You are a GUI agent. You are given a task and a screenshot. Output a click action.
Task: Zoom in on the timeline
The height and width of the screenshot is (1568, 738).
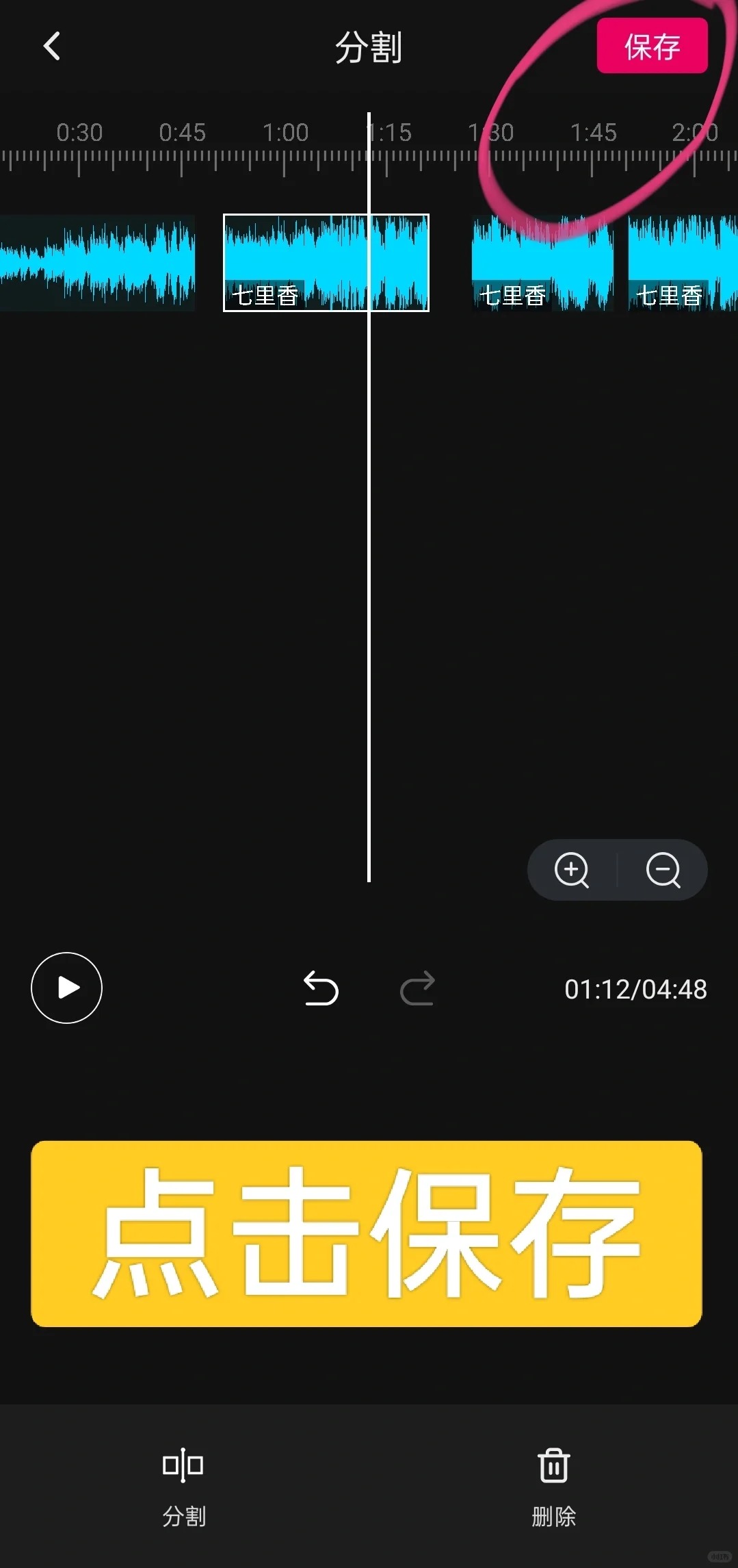click(x=572, y=870)
